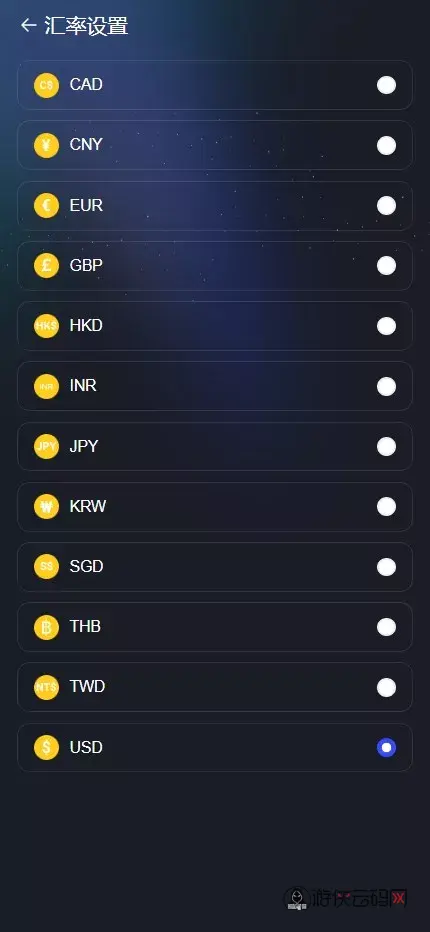This screenshot has width=430, height=932.
Task: Choose the THB option
Action: 215,627
